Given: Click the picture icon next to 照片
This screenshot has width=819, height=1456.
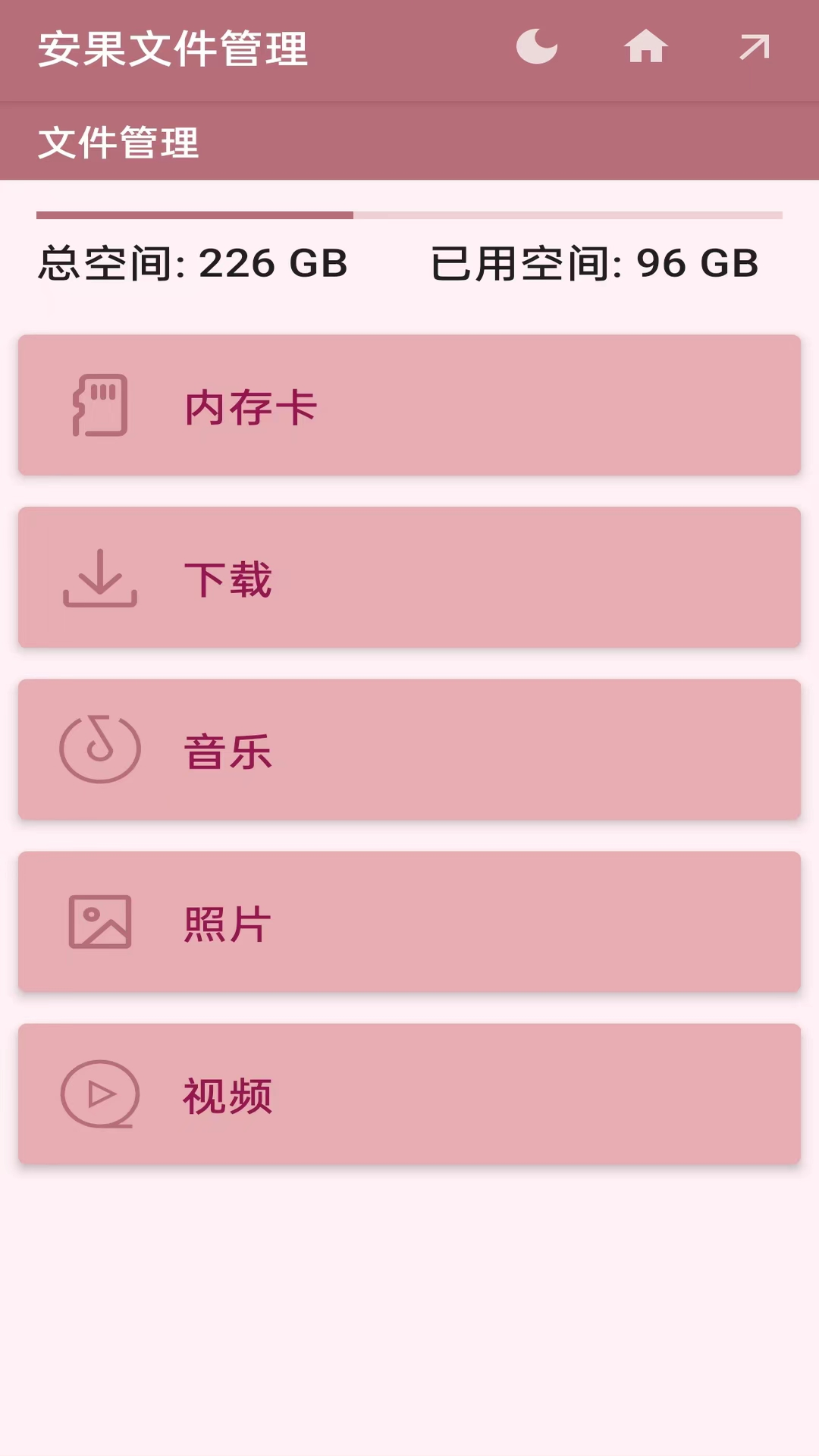Looking at the screenshot, I should tap(100, 922).
